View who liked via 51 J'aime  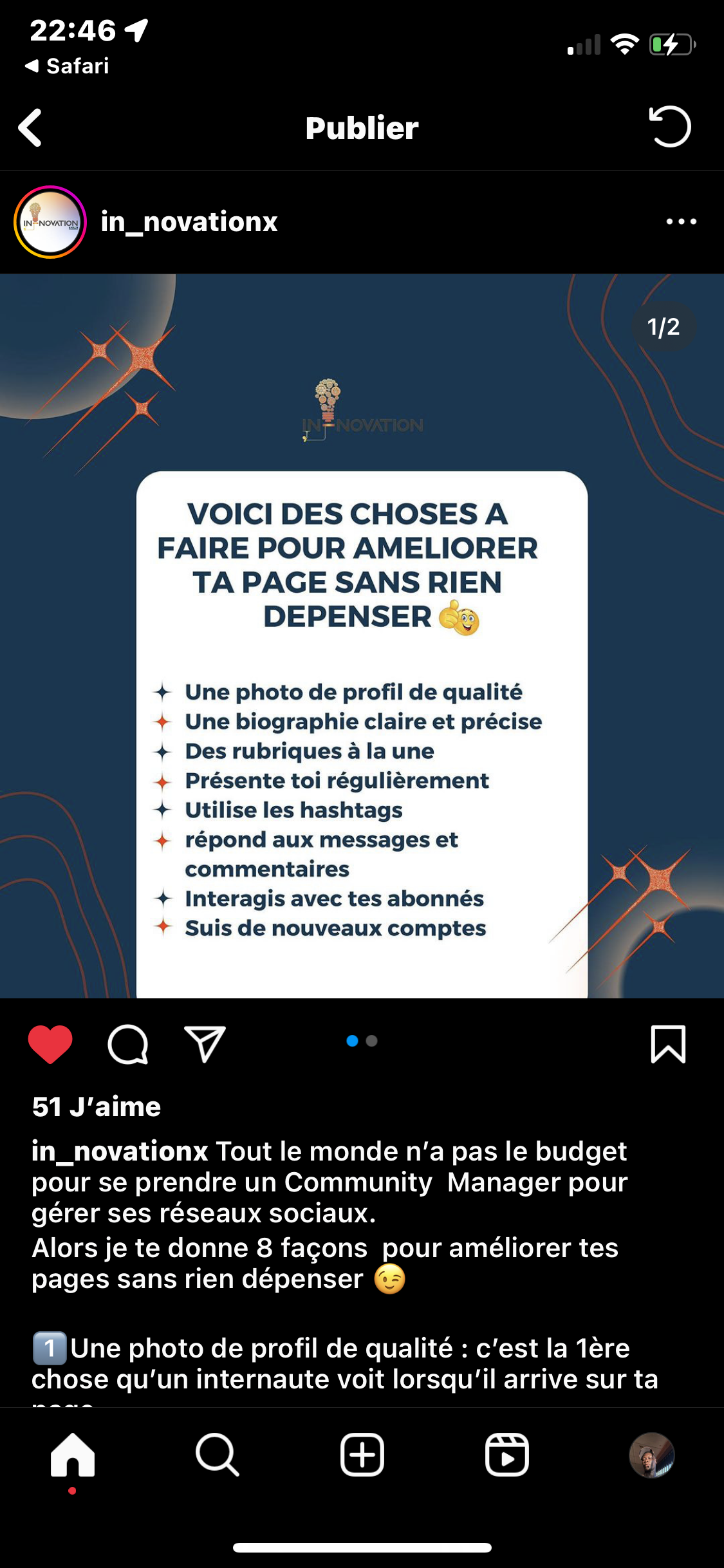point(97,1107)
